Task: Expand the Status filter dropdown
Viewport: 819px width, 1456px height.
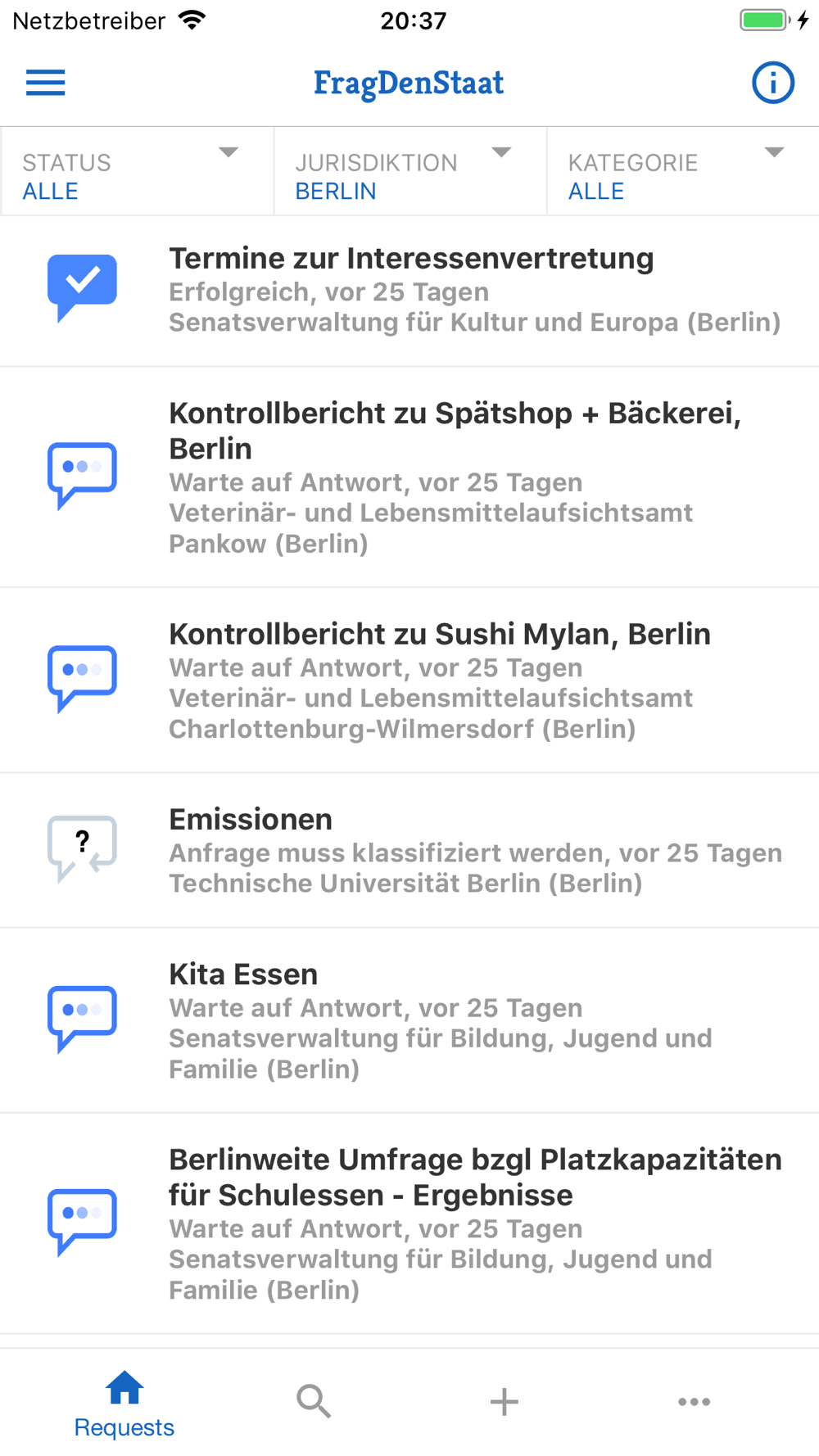Action: (x=137, y=172)
